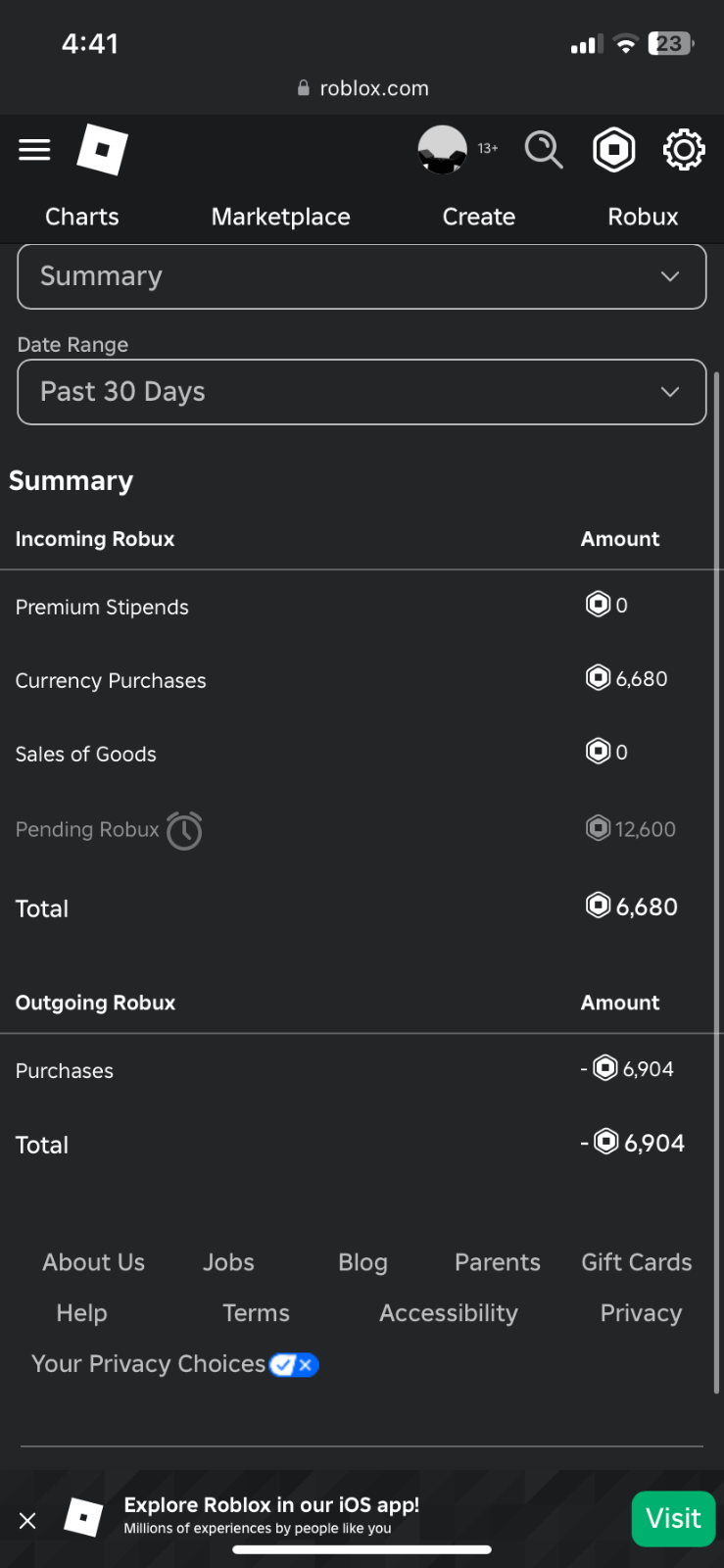The width and height of the screenshot is (724, 1568).
Task: Dismiss the app banner with the X
Action: pyautogui.click(x=27, y=1520)
